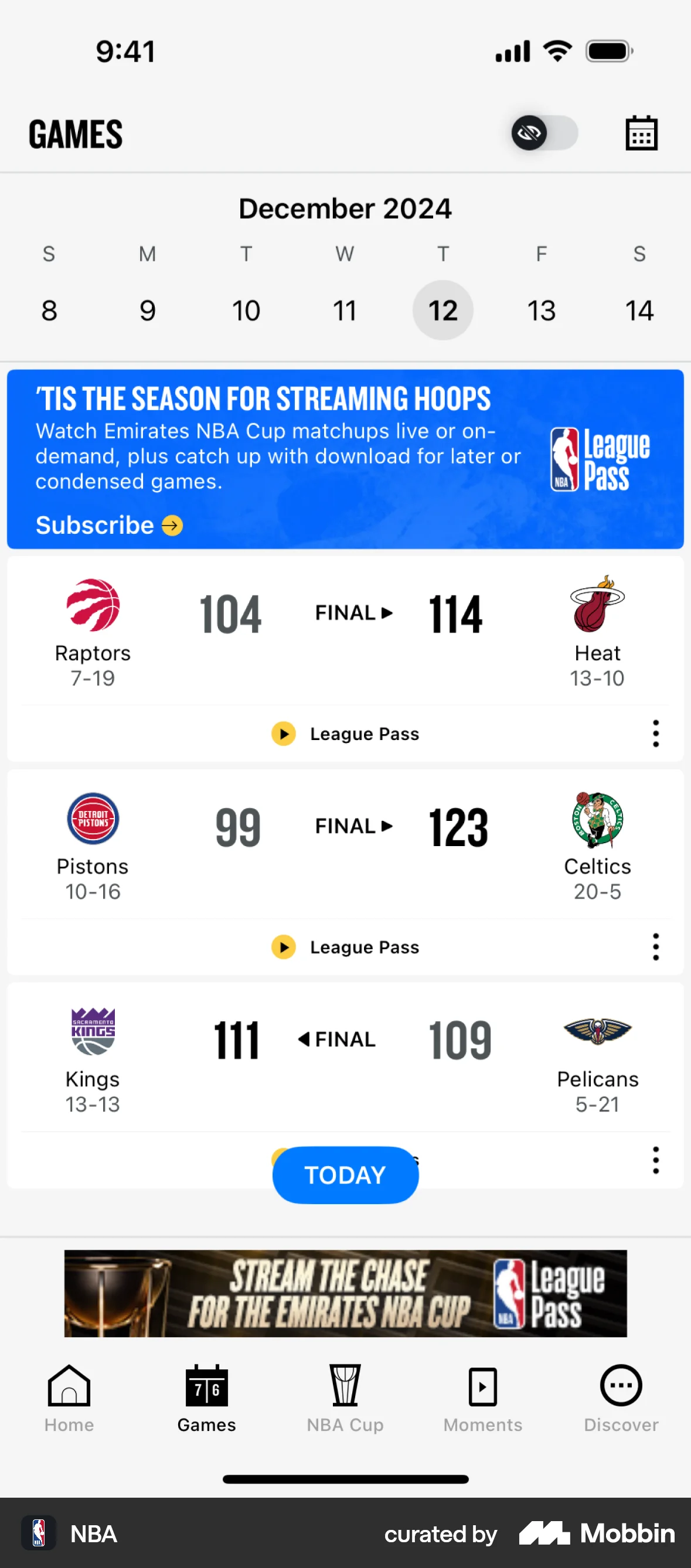Open the Emirates NBA Cup banner ad
691x1568 pixels.
tap(345, 1292)
